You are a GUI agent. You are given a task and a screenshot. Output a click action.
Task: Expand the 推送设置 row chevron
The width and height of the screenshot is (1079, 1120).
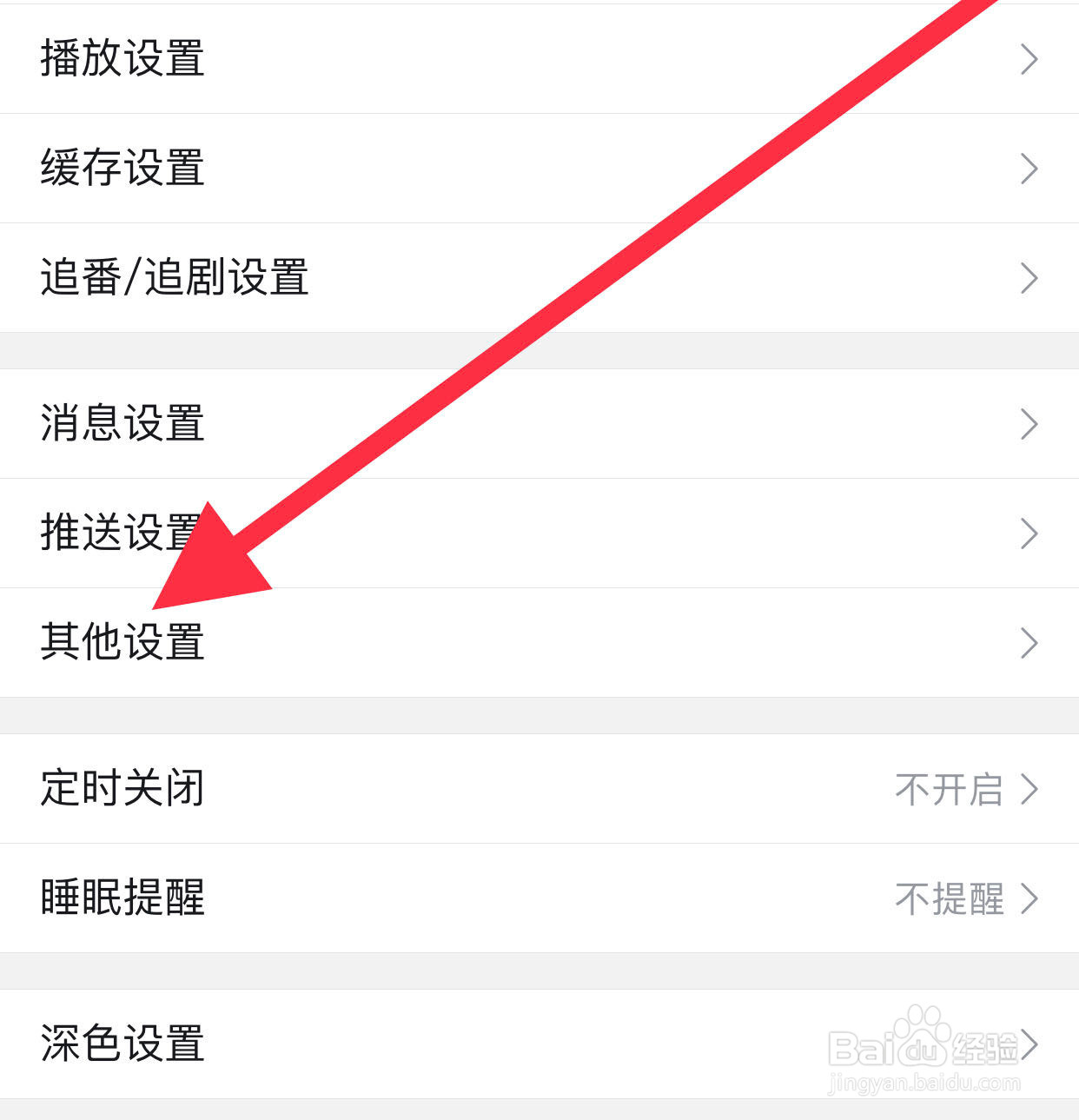coord(1030,534)
